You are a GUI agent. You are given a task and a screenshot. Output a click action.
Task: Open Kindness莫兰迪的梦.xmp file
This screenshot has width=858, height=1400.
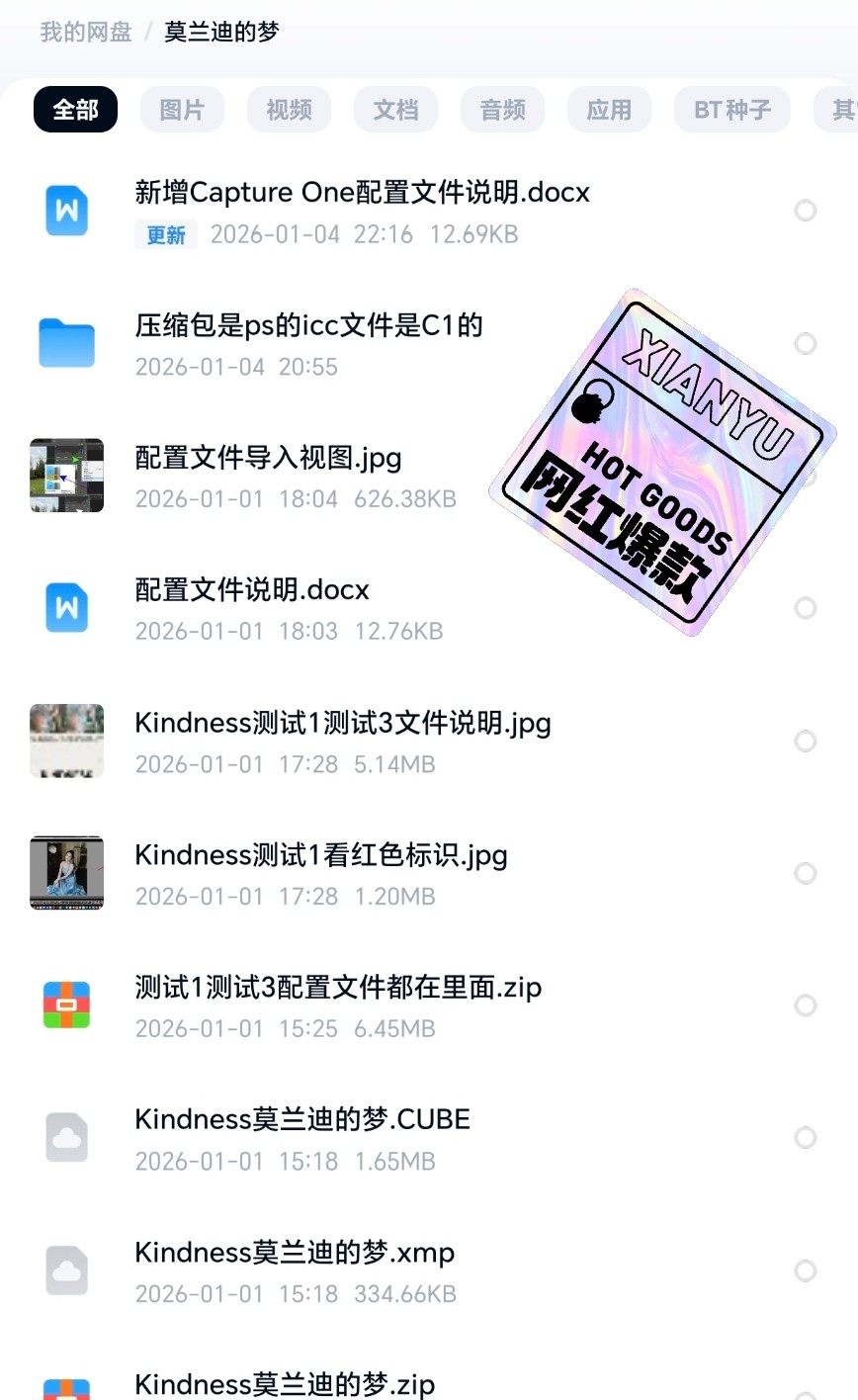295,1253
